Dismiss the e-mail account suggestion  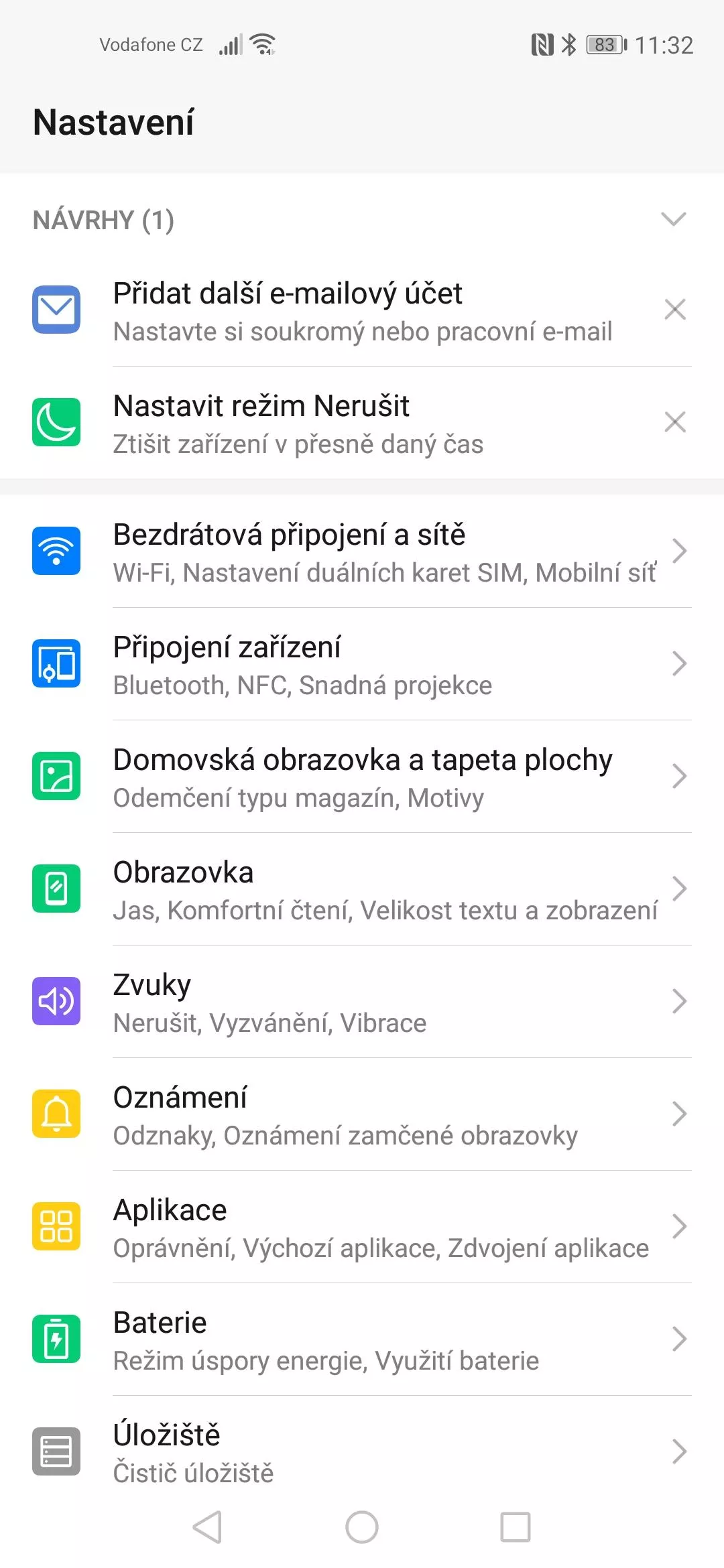click(674, 310)
